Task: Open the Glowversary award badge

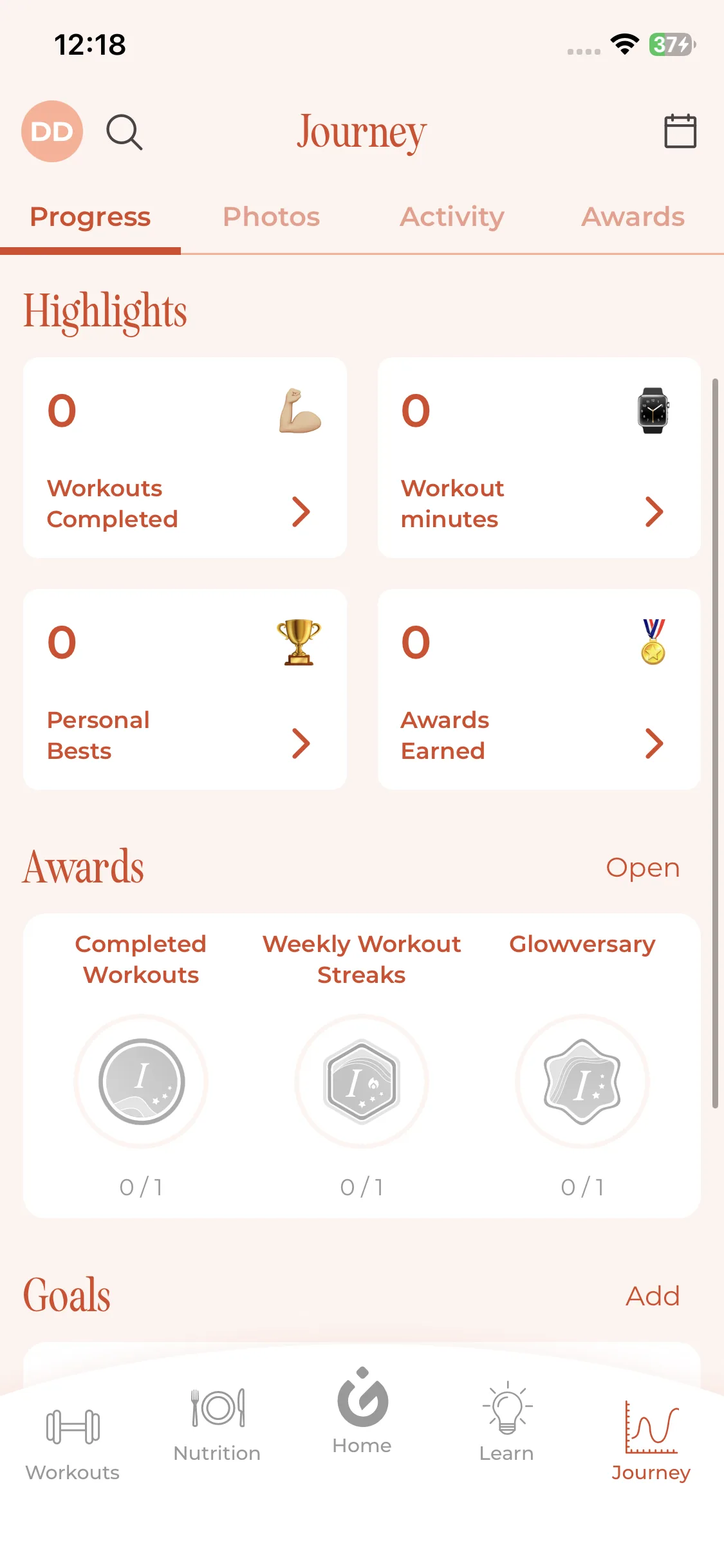Action: (x=582, y=1081)
